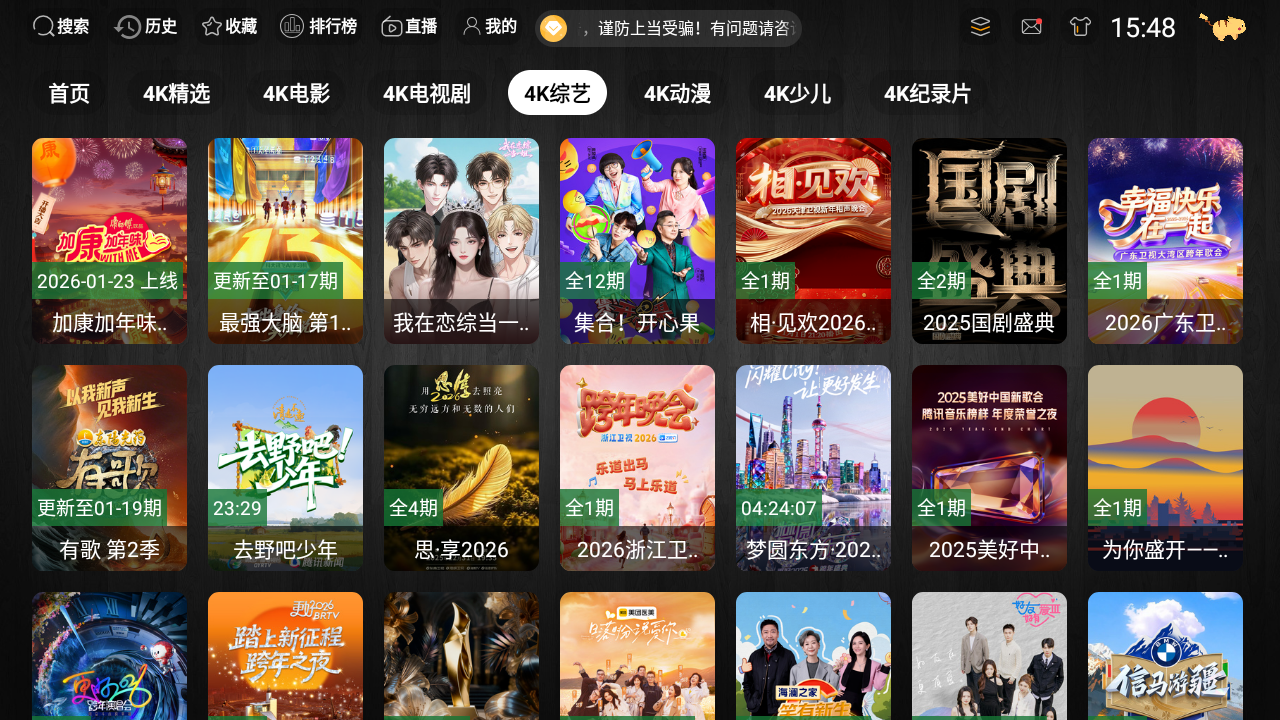Open the 搜索 search button
Viewport: 1280px width, 720px height.
[61, 27]
